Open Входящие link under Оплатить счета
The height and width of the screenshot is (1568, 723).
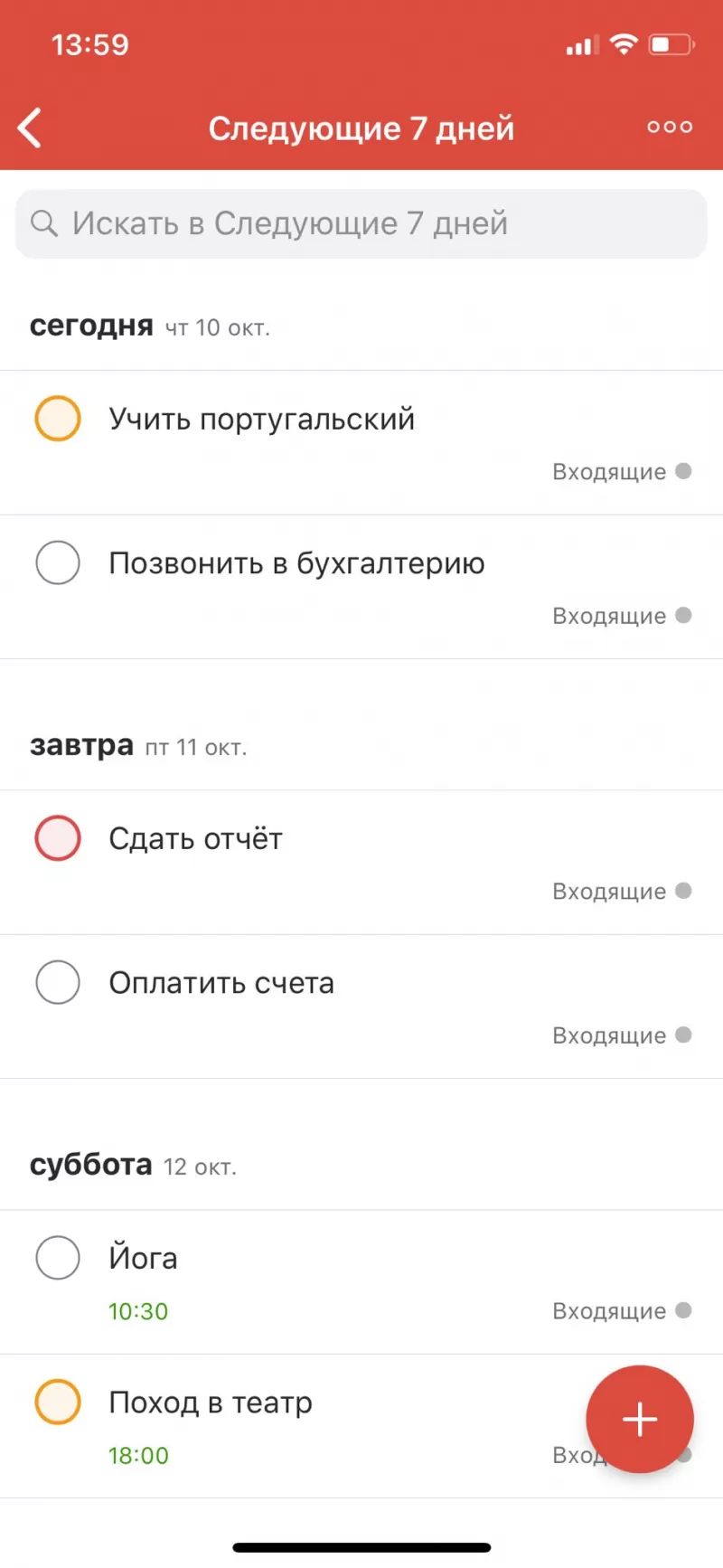tap(609, 1035)
